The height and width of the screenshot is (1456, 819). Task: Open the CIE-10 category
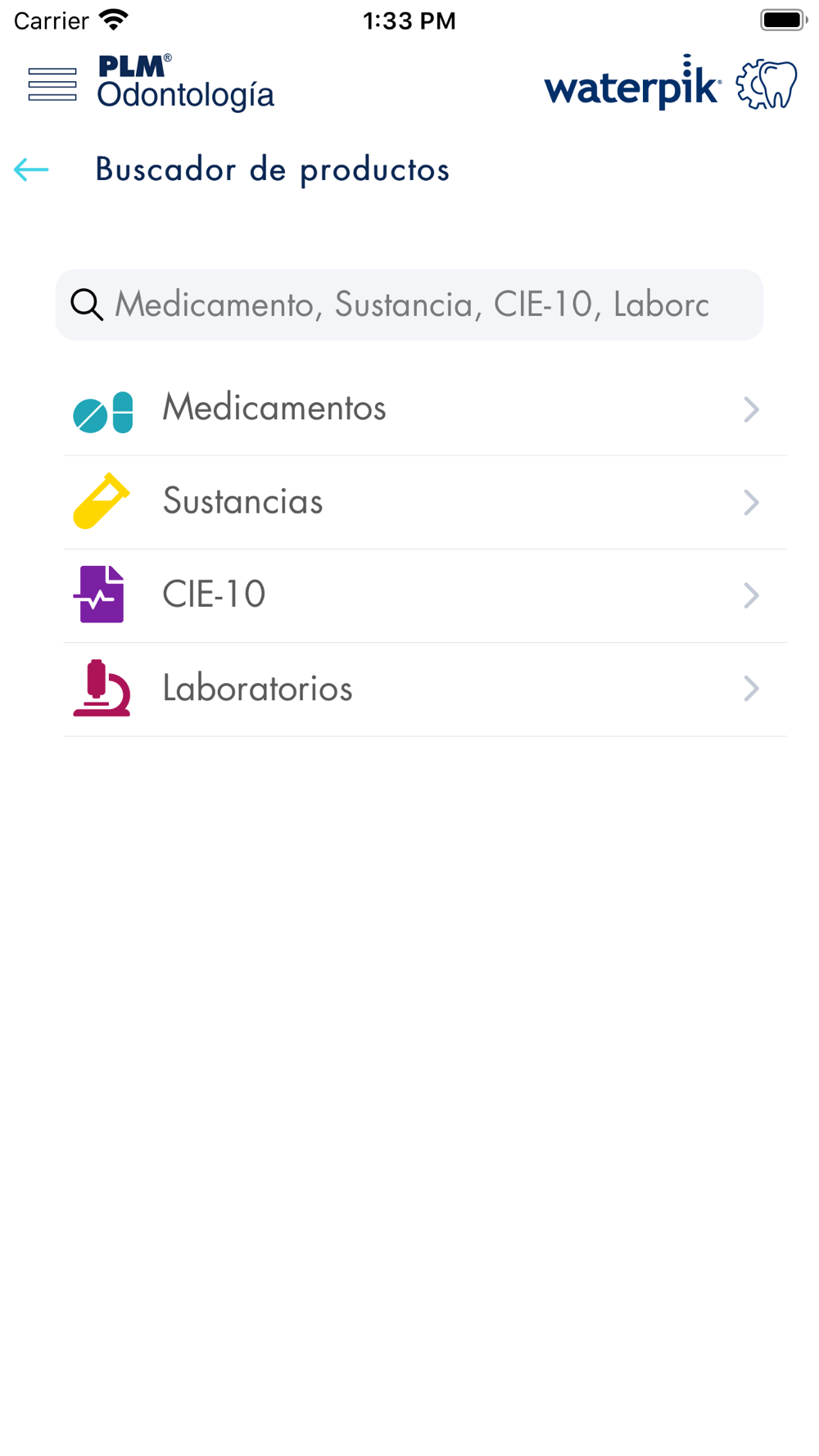coord(425,595)
